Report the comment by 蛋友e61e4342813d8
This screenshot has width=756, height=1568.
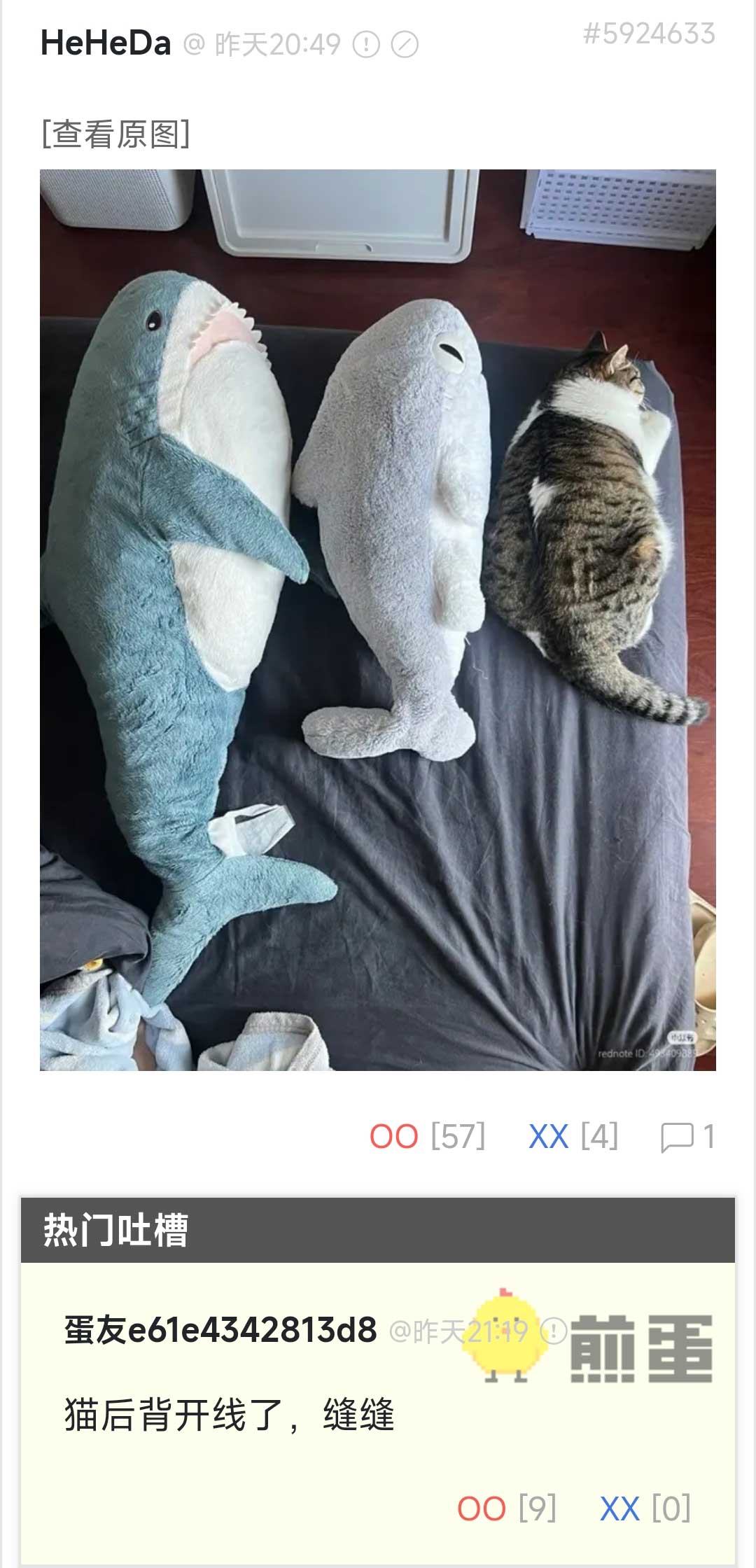[x=554, y=1331]
